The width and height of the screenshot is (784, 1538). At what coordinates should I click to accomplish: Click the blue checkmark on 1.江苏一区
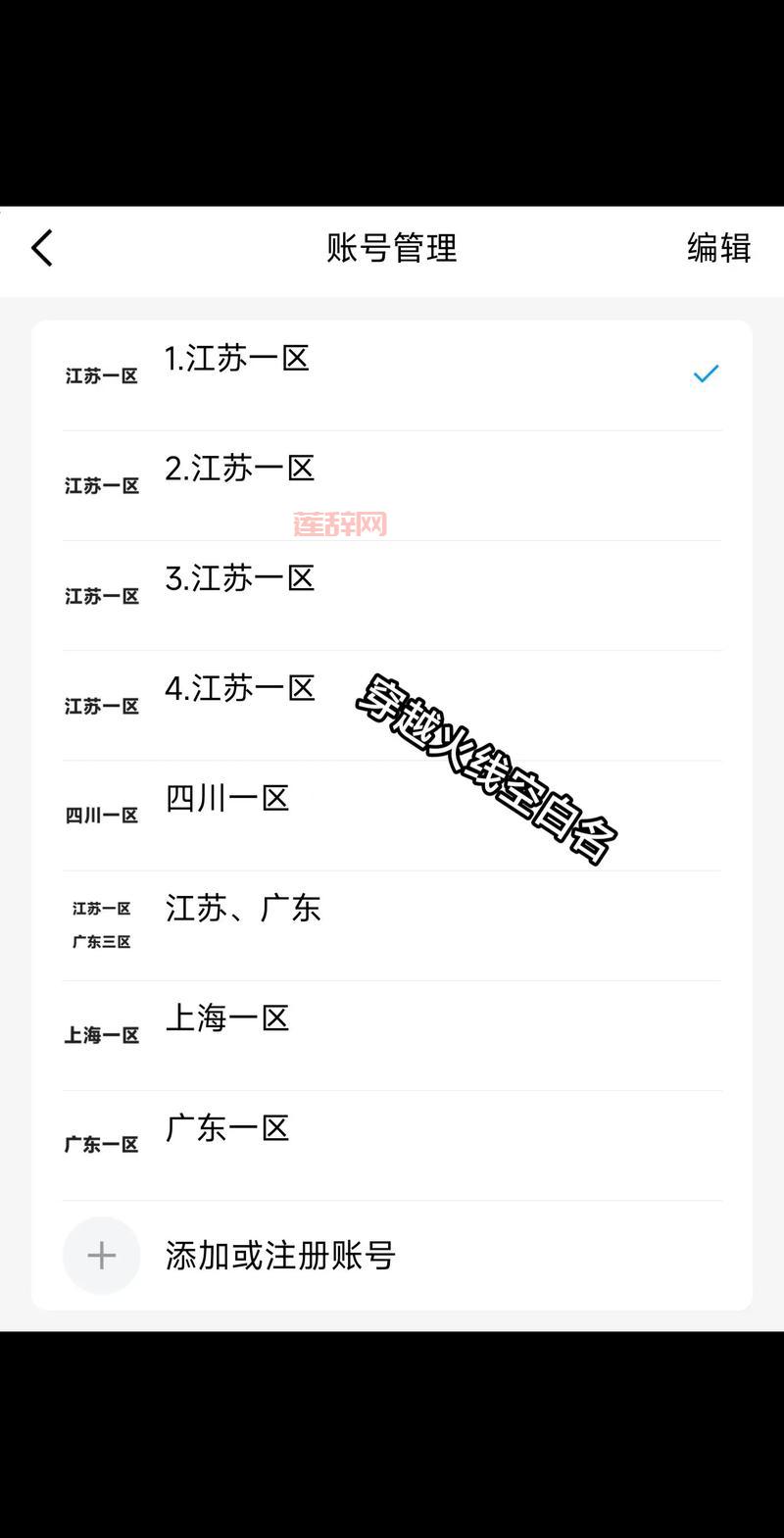point(705,372)
